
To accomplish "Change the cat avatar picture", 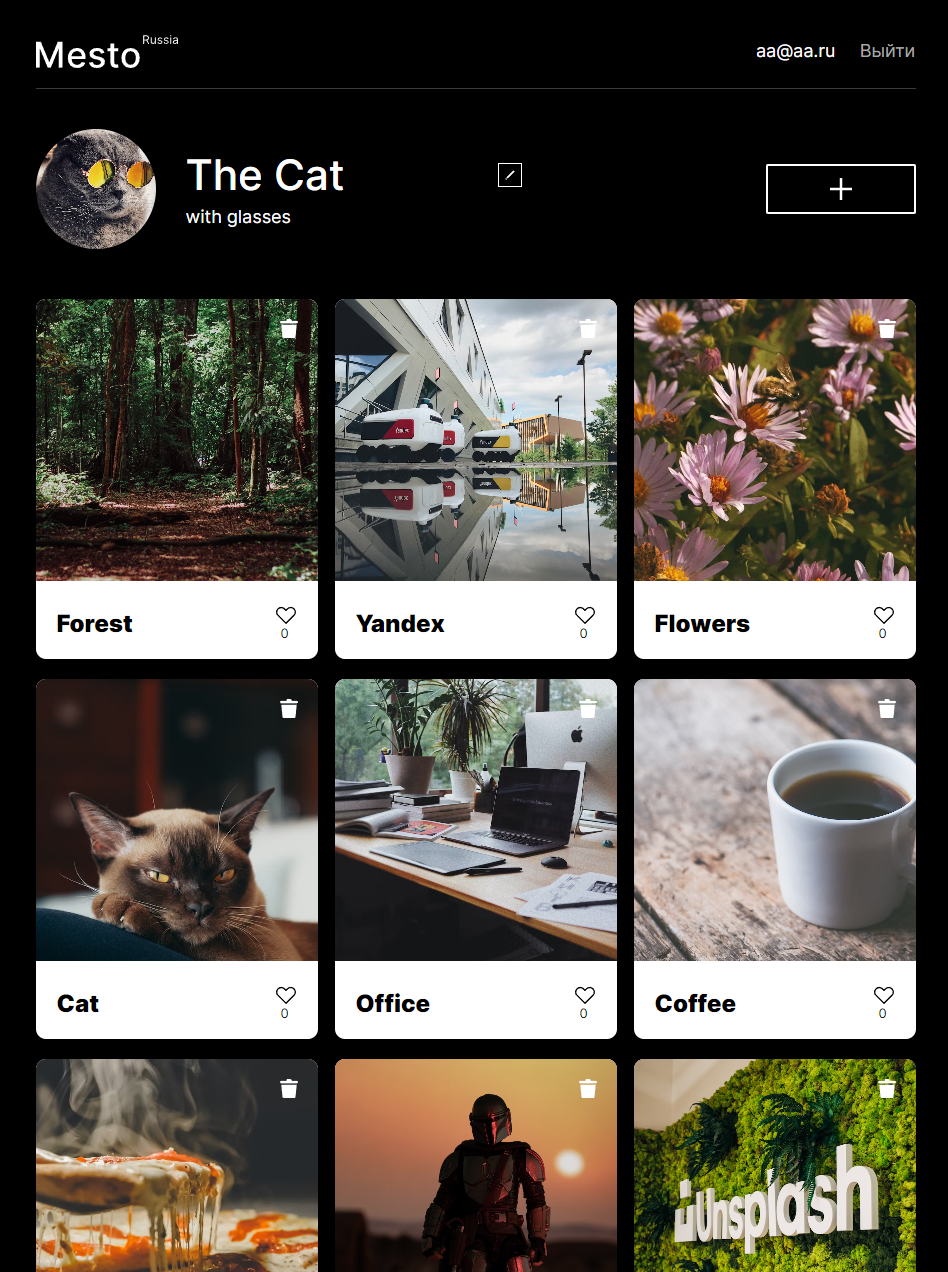I will 96,189.
